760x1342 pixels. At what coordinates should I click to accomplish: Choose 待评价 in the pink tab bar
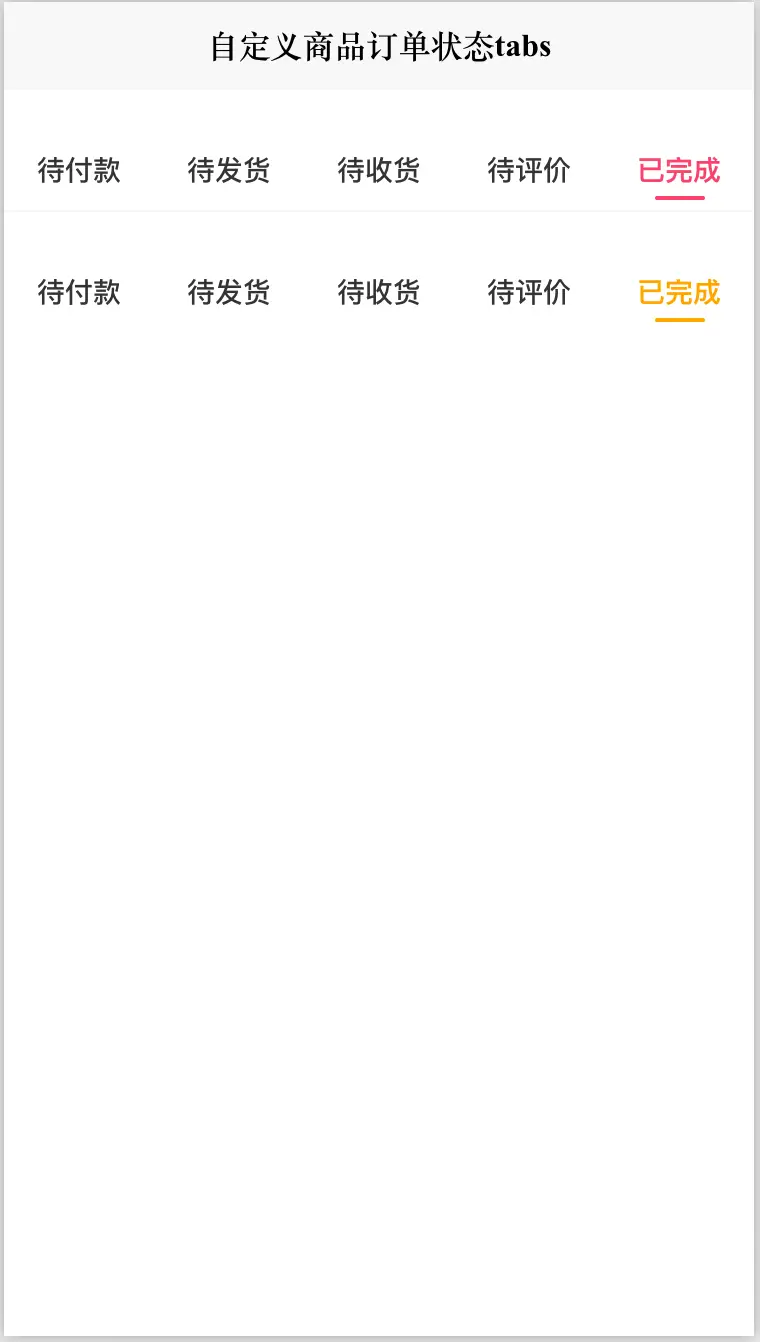pos(529,171)
